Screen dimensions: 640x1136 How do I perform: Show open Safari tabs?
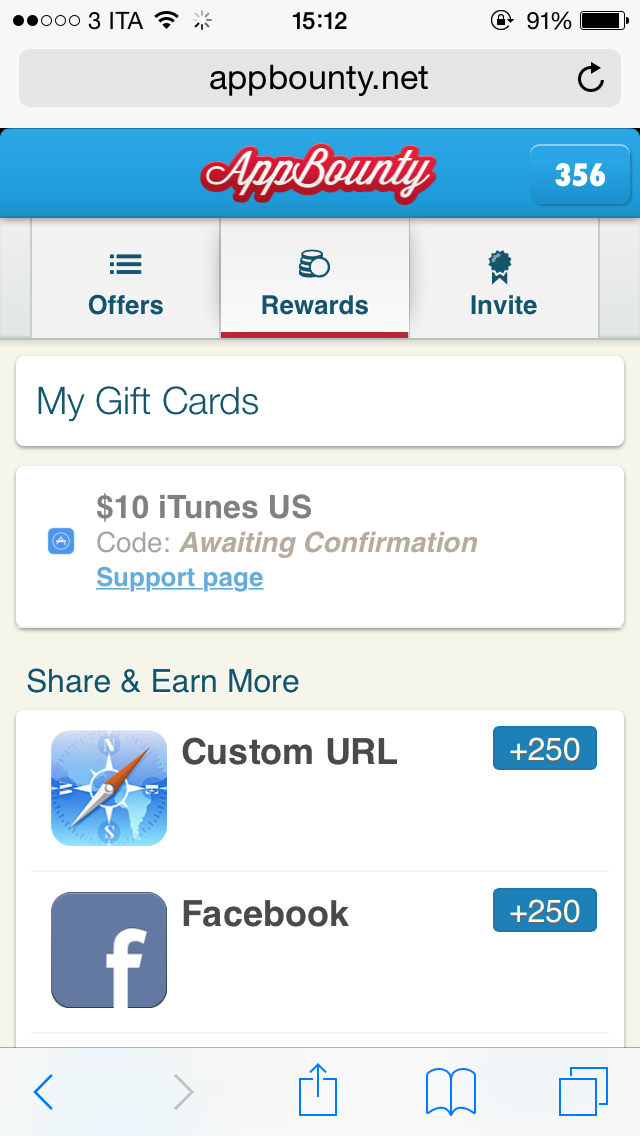(583, 1092)
